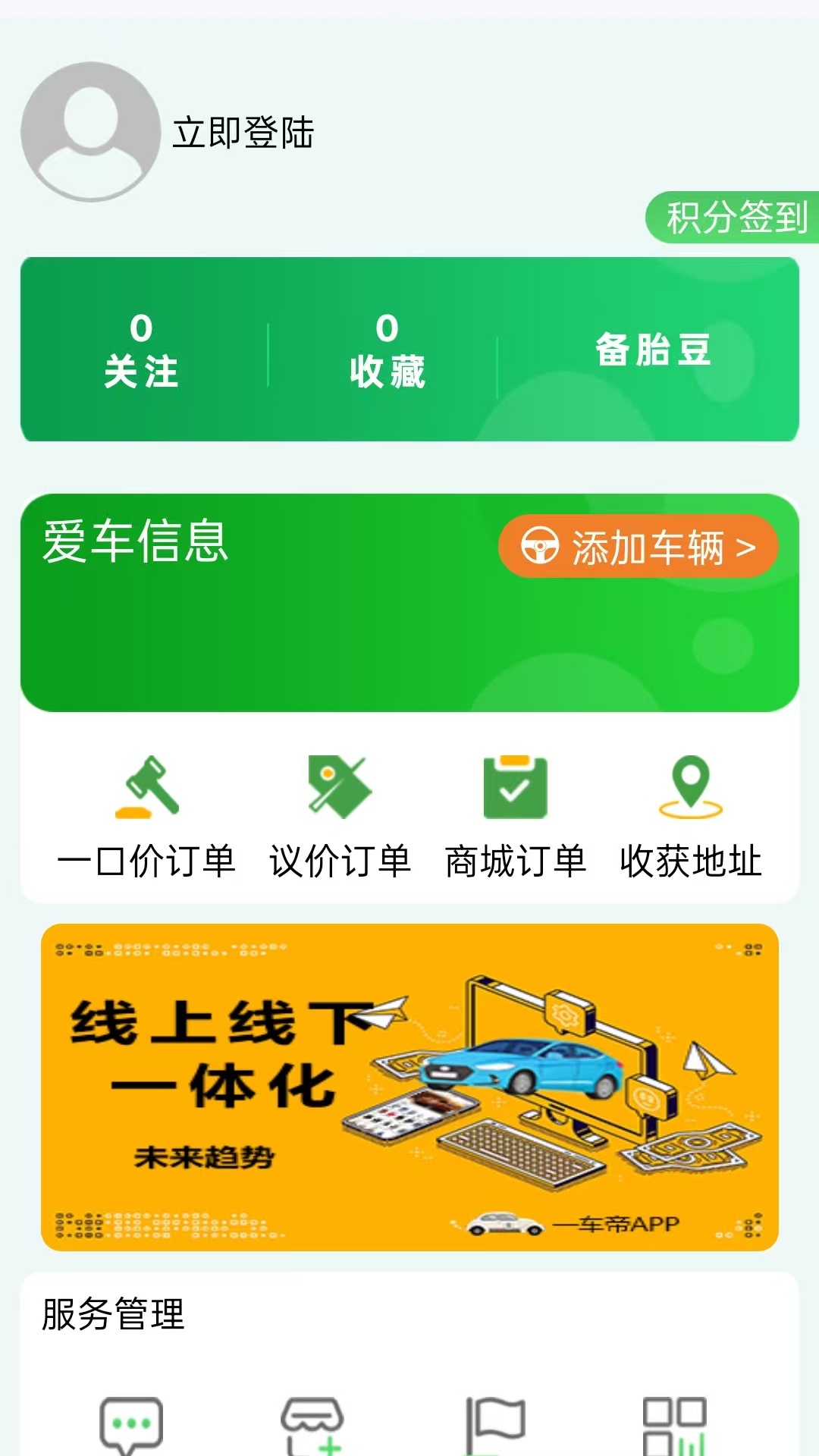Open the chat message icon under 服务管理
The image size is (819, 1456).
pyautogui.click(x=129, y=1426)
